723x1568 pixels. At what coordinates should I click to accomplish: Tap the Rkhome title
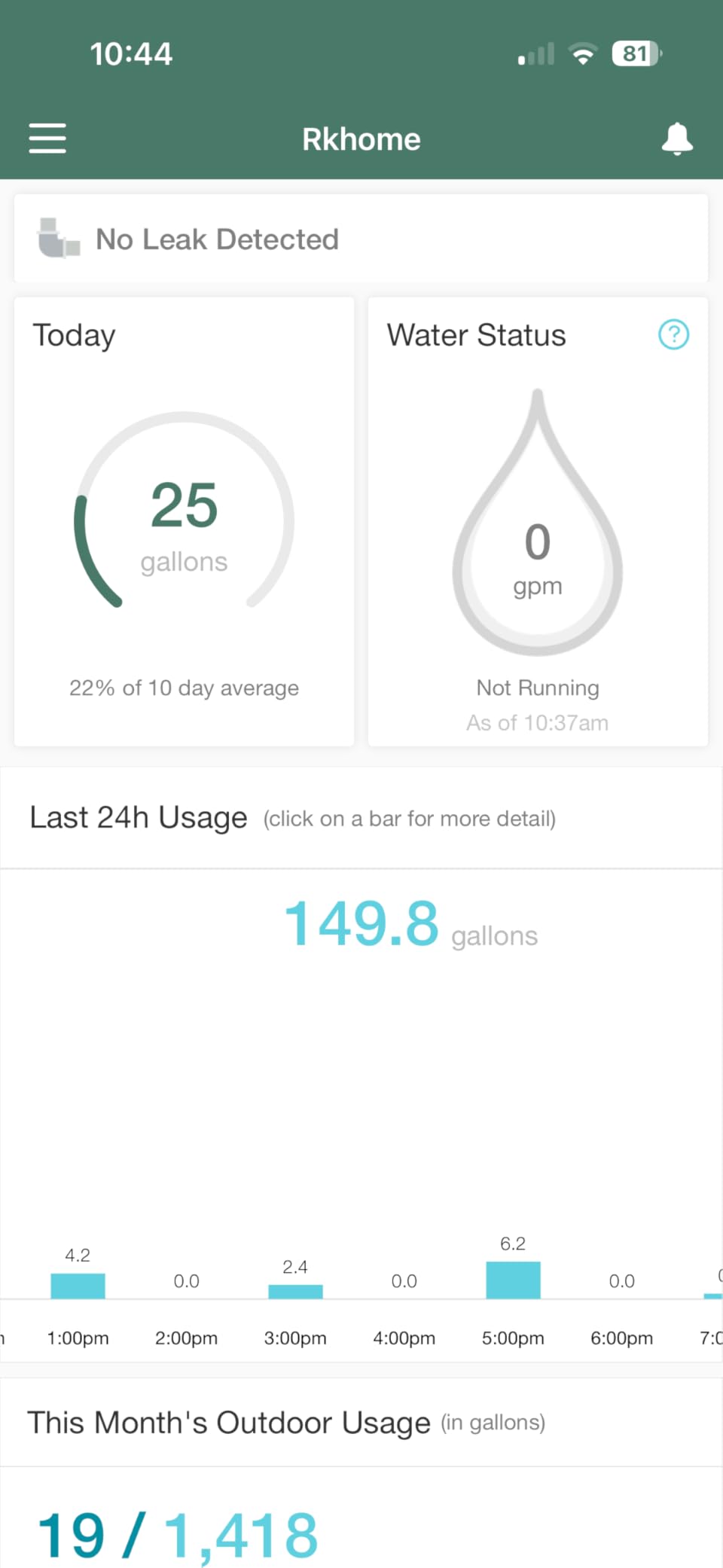(x=361, y=139)
